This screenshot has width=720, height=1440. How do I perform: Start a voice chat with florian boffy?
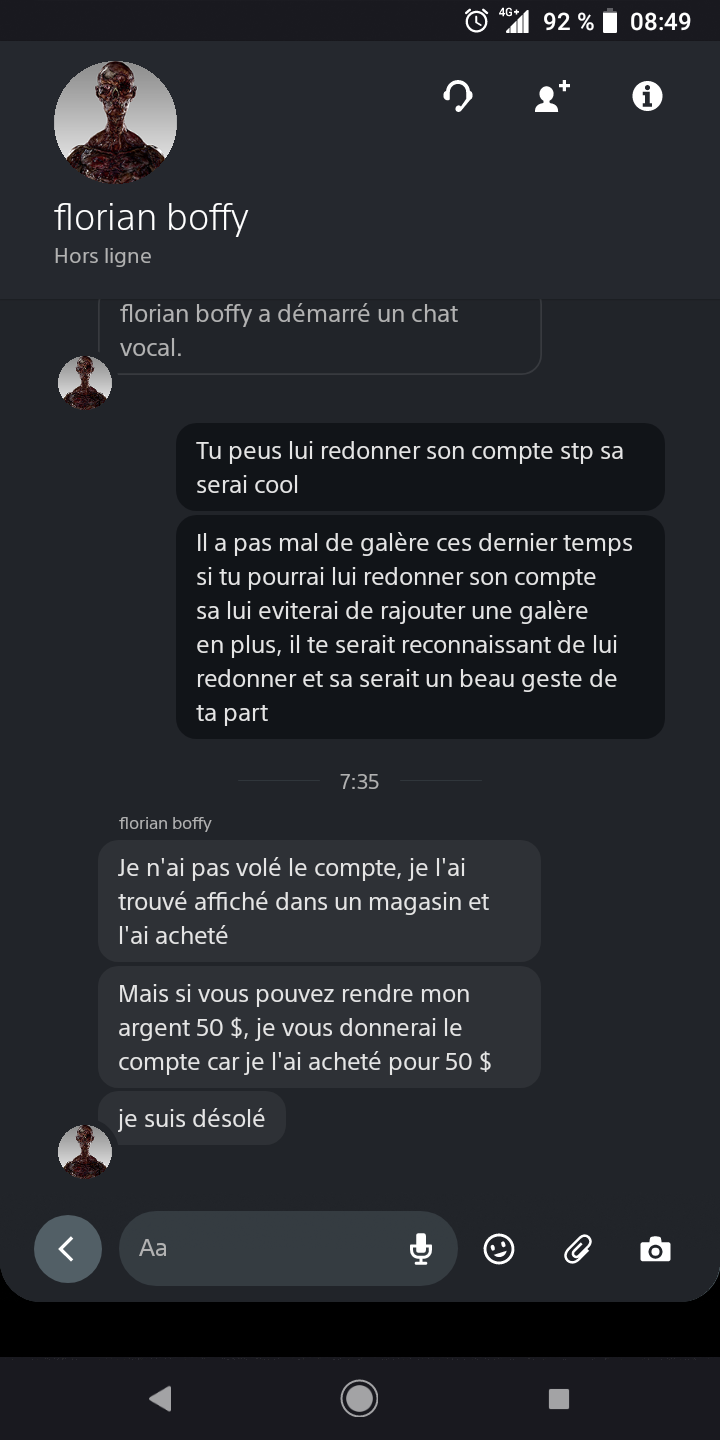pos(457,97)
